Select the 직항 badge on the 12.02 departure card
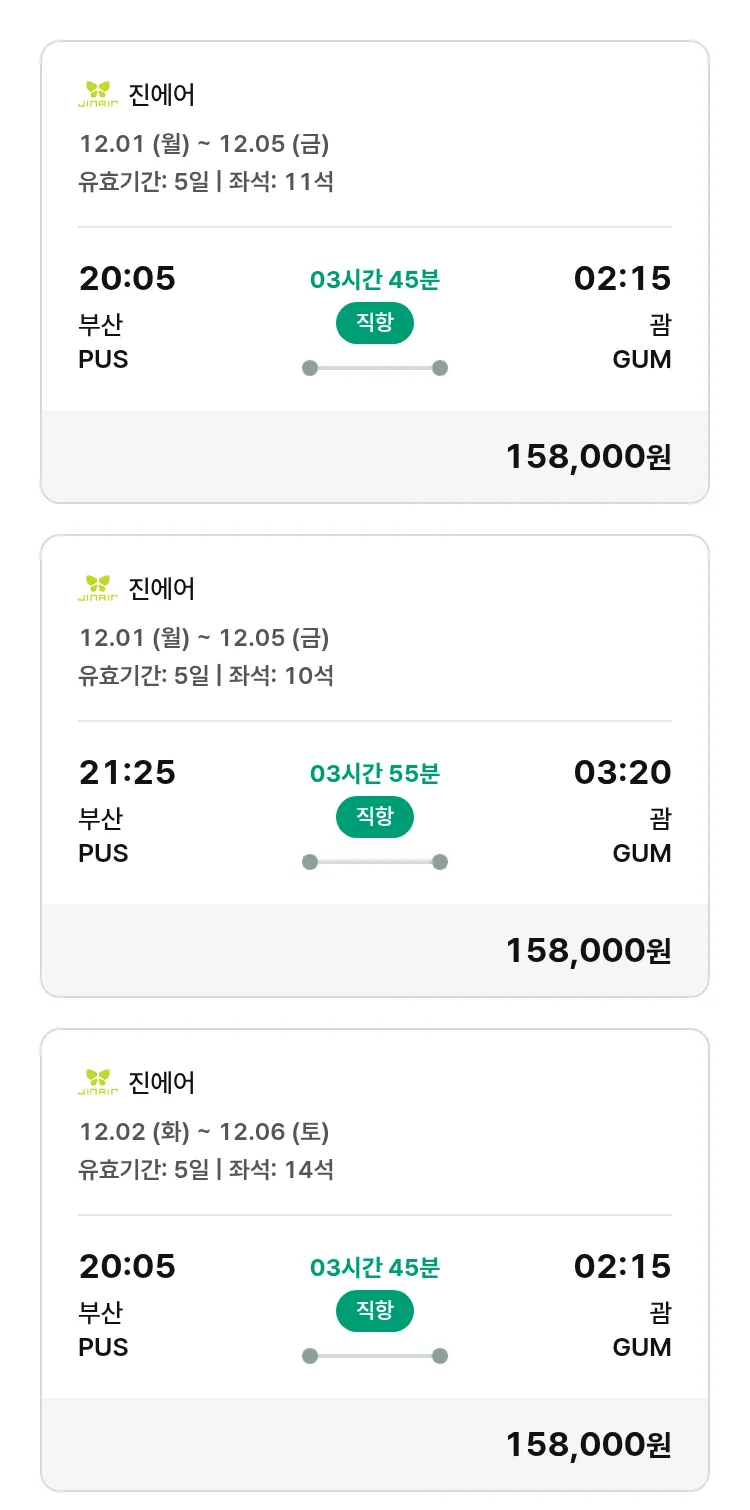Viewport: 750px width, 1510px height. (374, 1312)
